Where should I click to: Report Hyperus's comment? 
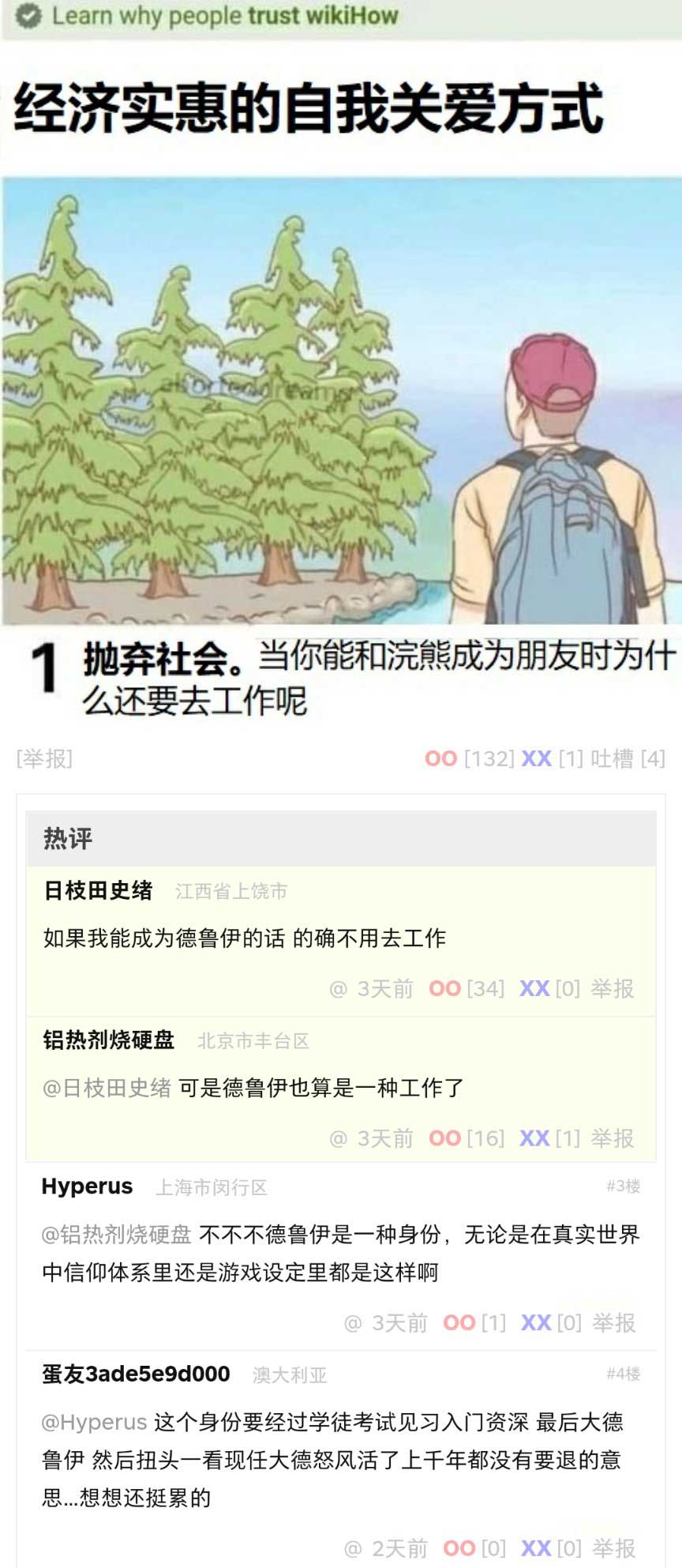tap(613, 1323)
